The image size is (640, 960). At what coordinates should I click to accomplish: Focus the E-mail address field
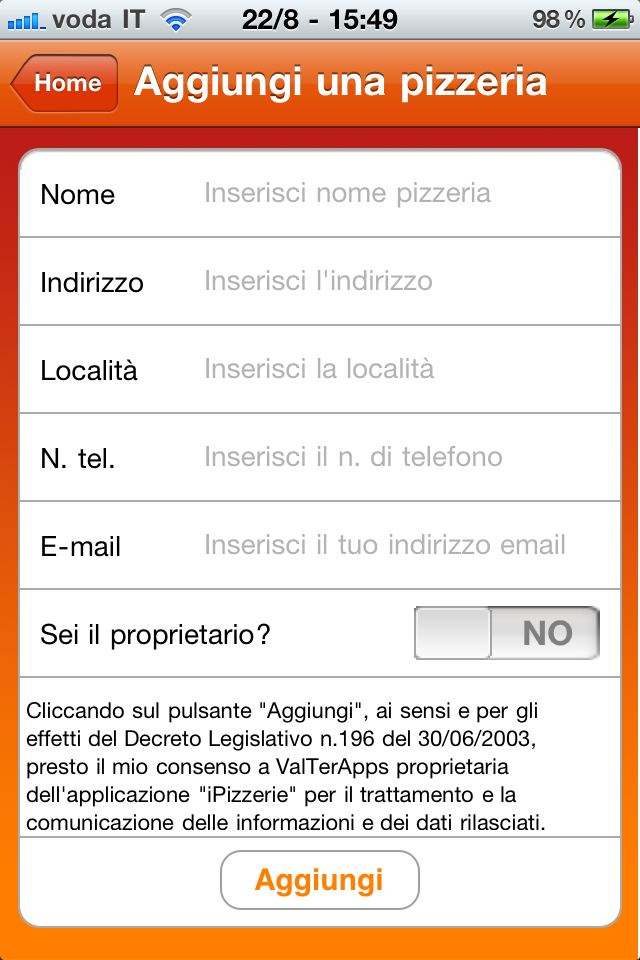[400, 545]
